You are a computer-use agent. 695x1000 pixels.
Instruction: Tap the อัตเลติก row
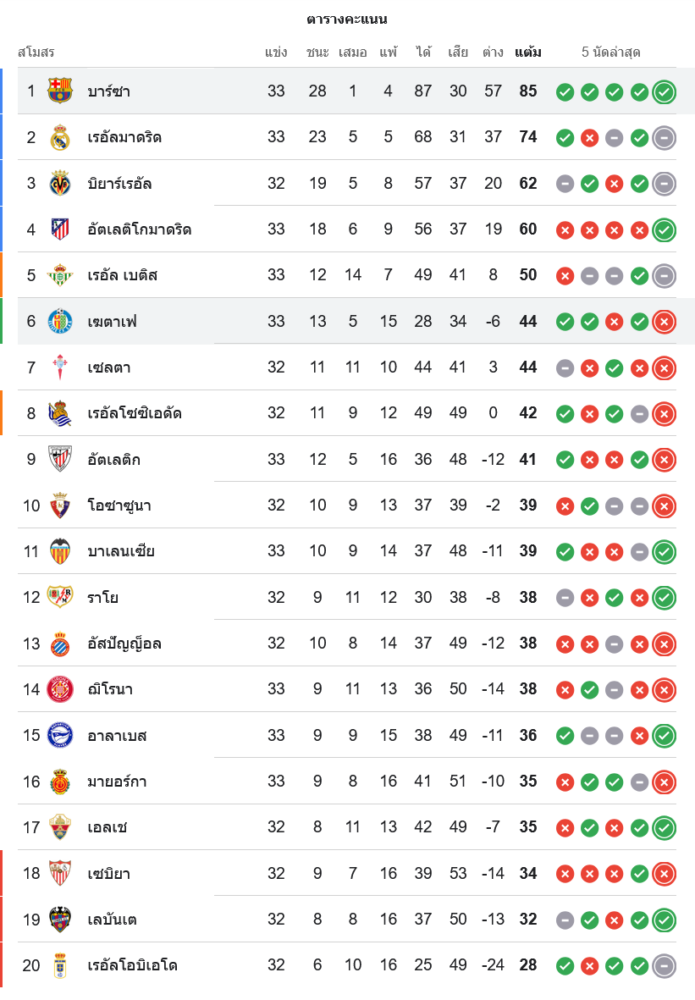[x=114, y=459]
